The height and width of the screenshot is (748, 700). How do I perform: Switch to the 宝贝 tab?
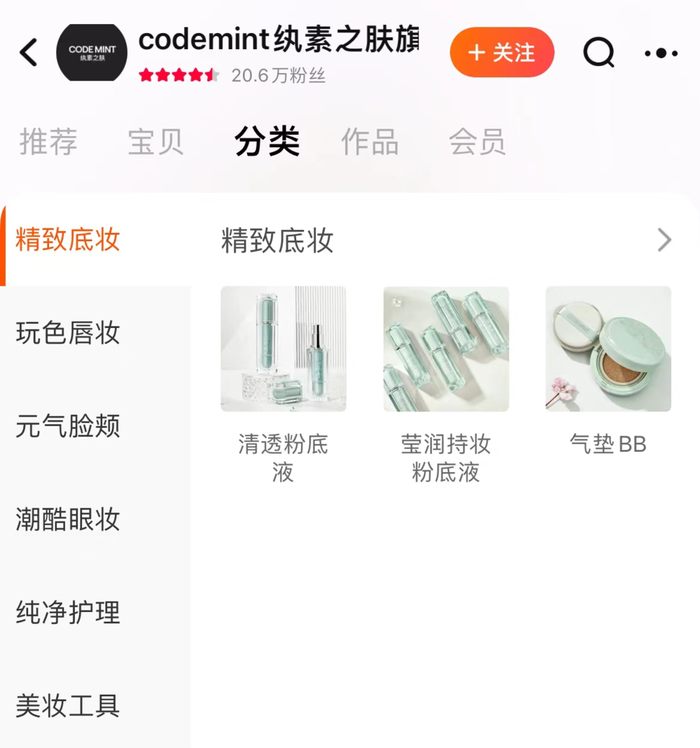click(x=156, y=142)
